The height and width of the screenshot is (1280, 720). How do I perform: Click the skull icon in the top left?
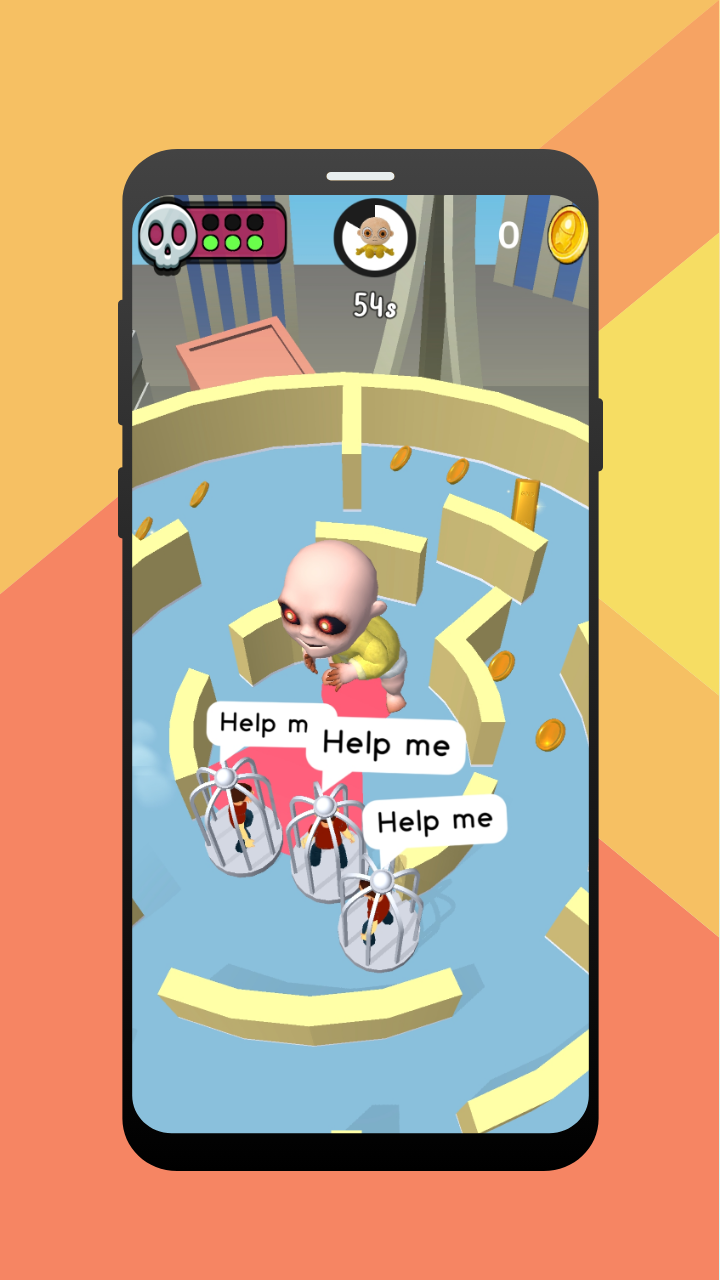pos(170,234)
